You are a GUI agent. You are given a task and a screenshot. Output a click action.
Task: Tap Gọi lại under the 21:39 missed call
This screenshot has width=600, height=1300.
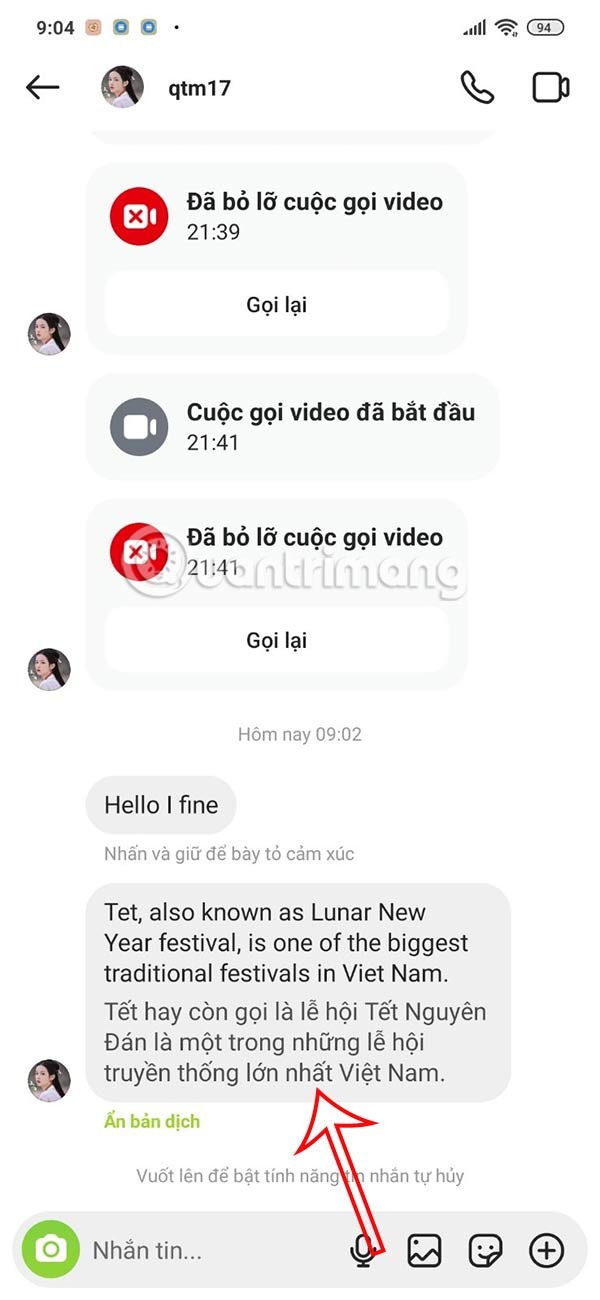pyautogui.click(x=276, y=304)
